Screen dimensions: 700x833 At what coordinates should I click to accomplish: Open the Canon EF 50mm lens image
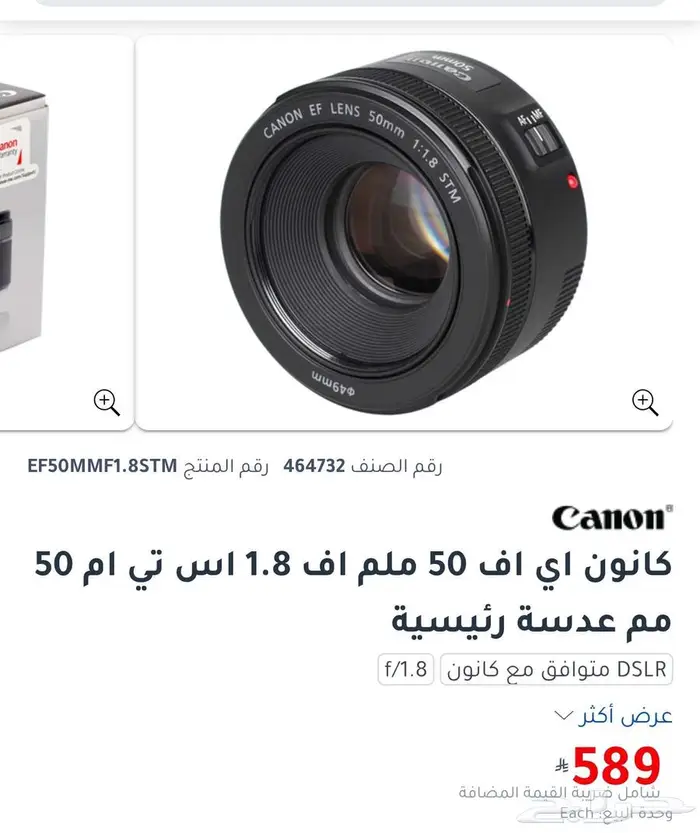(400, 220)
